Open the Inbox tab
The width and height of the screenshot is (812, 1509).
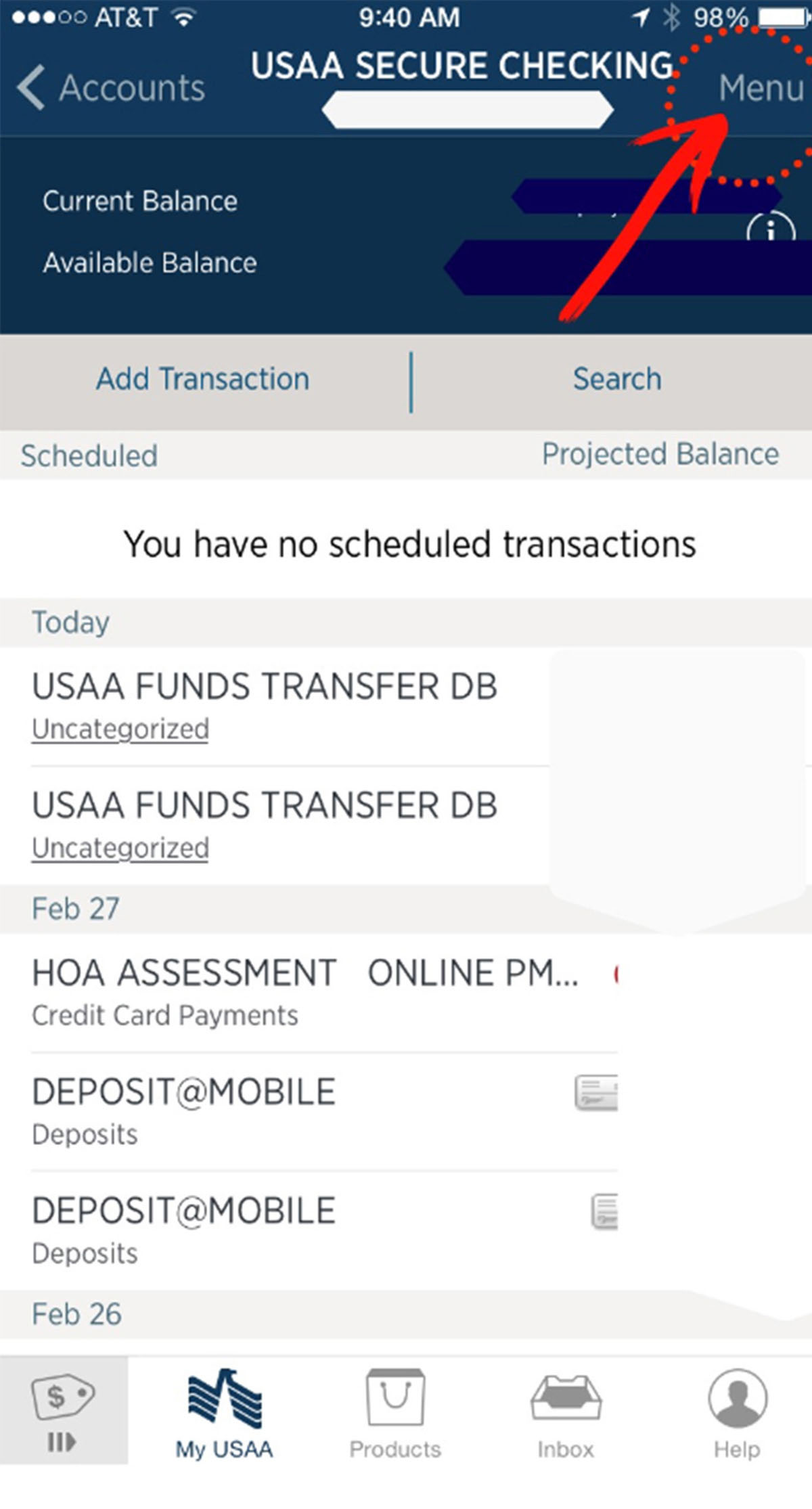point(566,1412)
